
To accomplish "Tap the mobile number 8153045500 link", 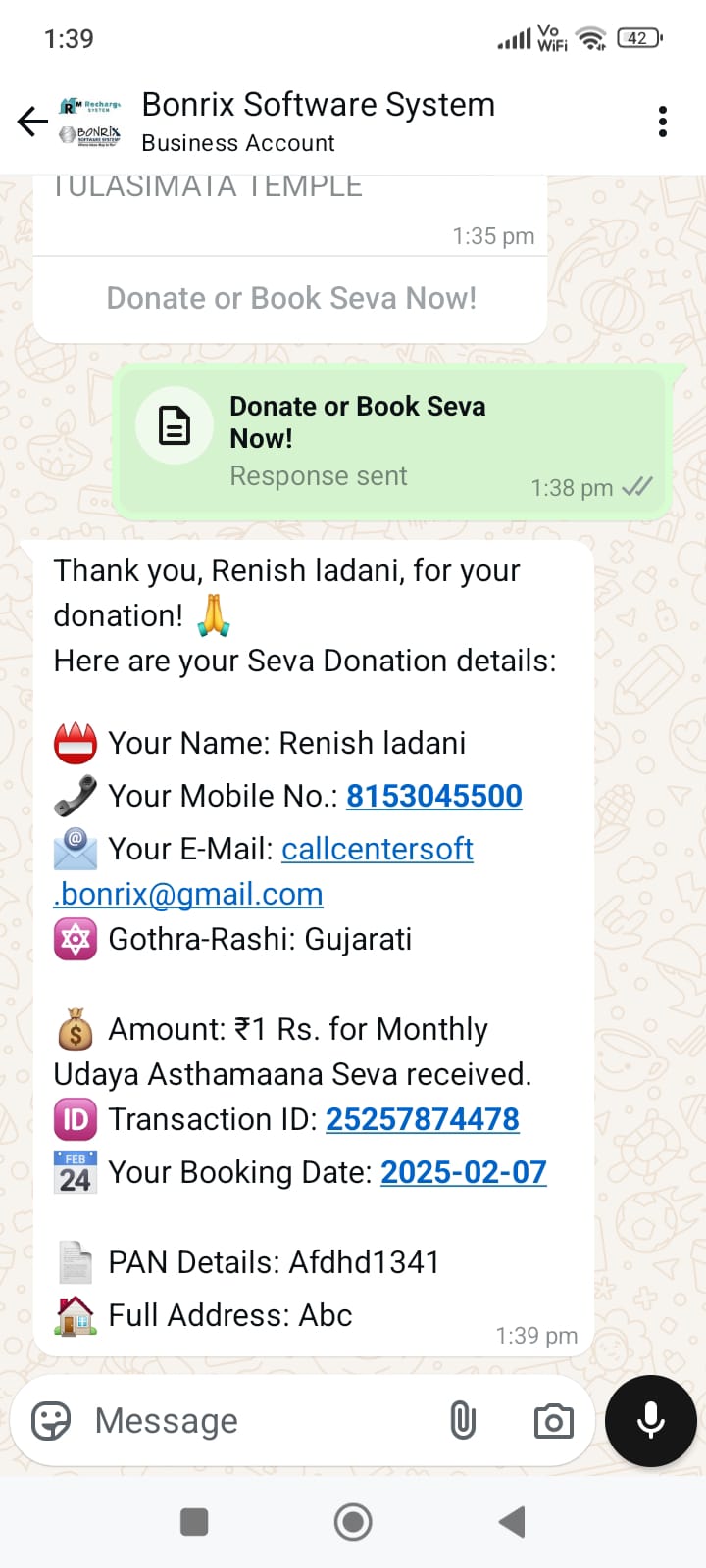I will (x=433, y=796).
